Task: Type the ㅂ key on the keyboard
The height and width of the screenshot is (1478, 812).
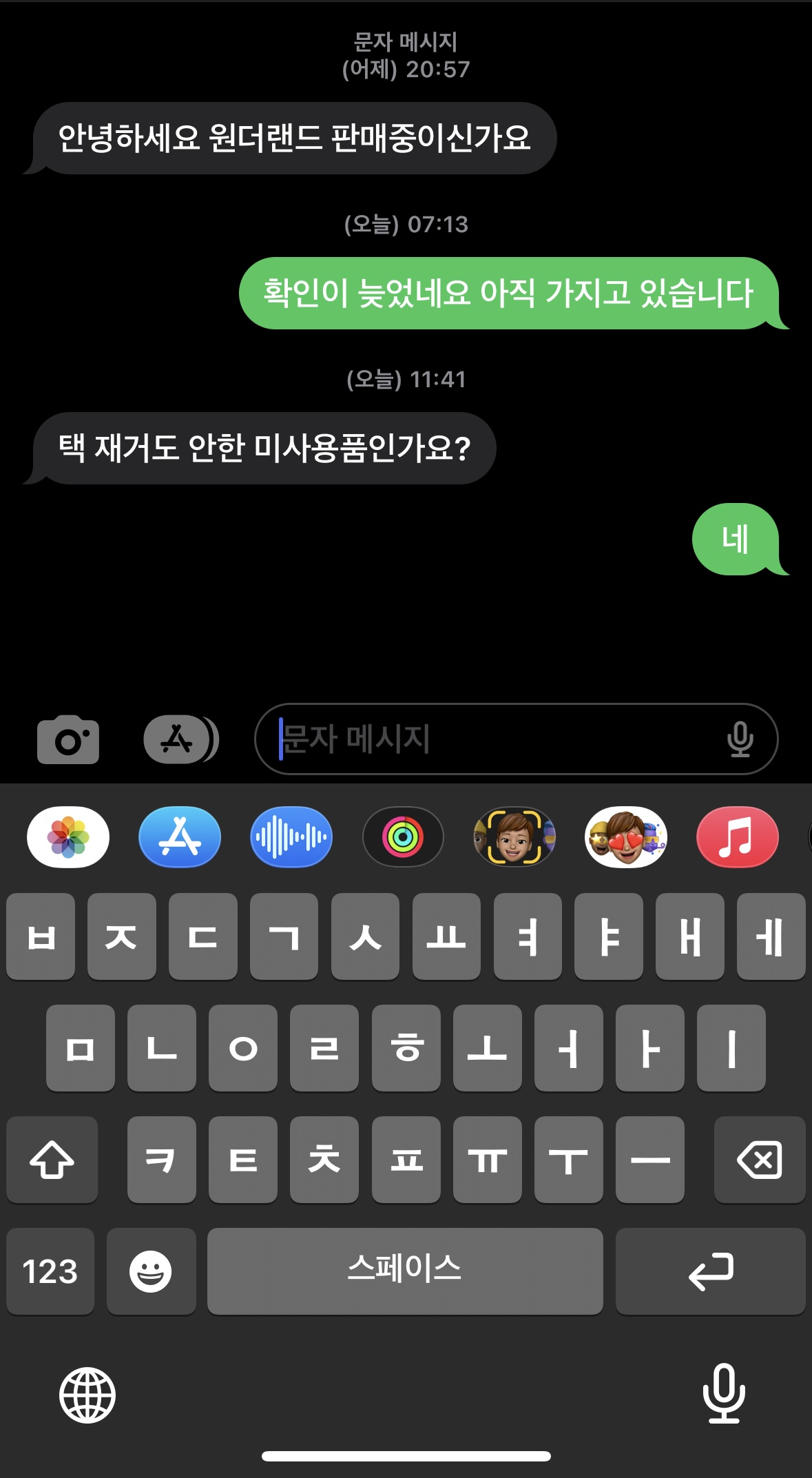Action: pyautogui.click(x=41, y=936)
